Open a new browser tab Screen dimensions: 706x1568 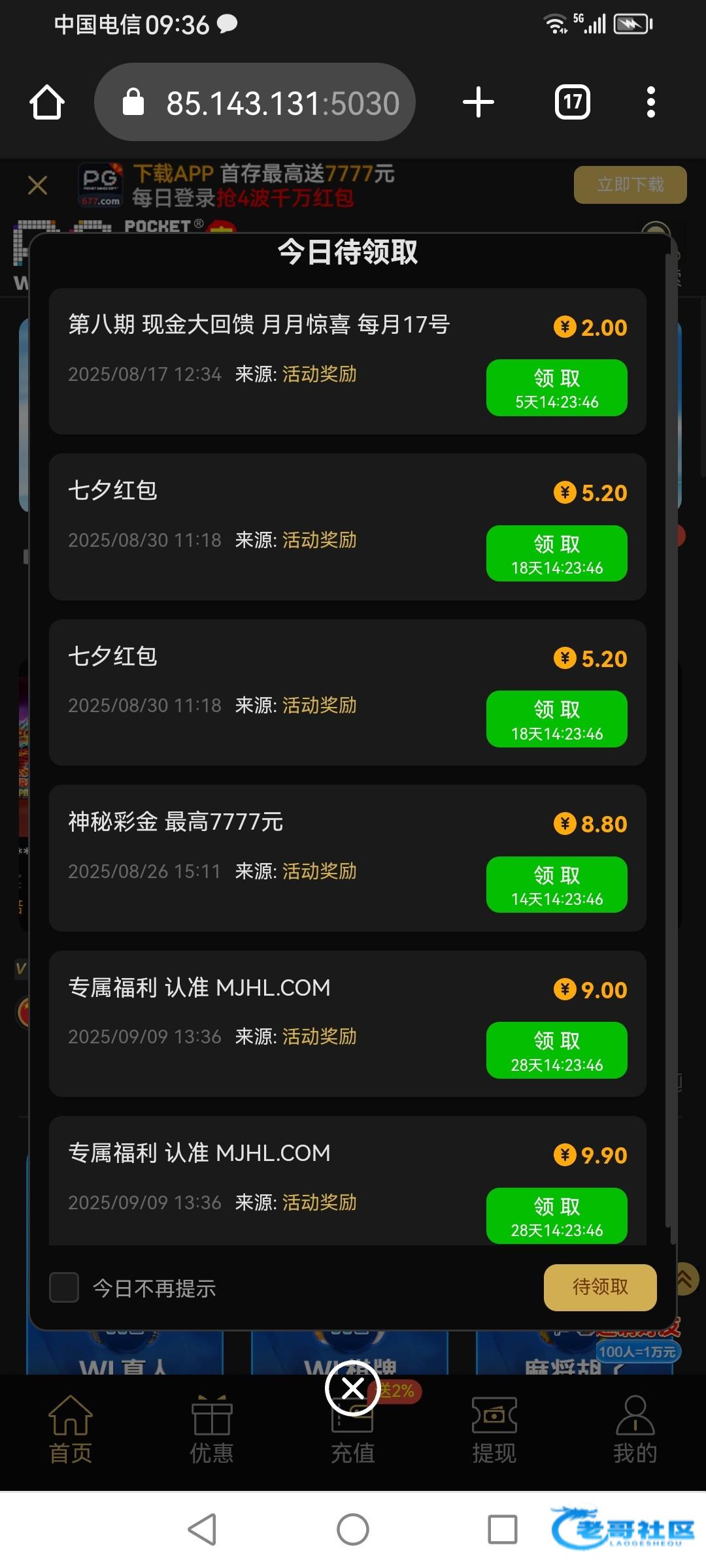pos(479,103)
